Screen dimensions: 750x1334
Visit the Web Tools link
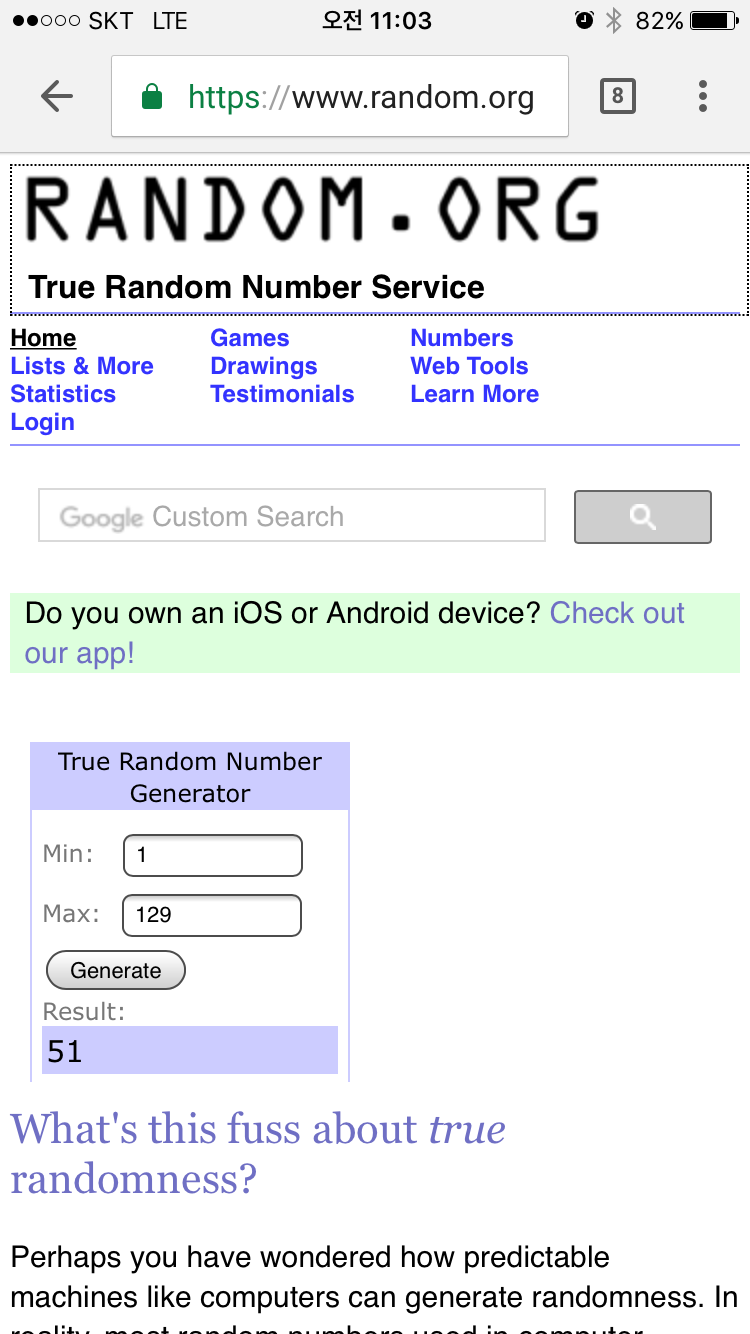click(x=469, y=366)
